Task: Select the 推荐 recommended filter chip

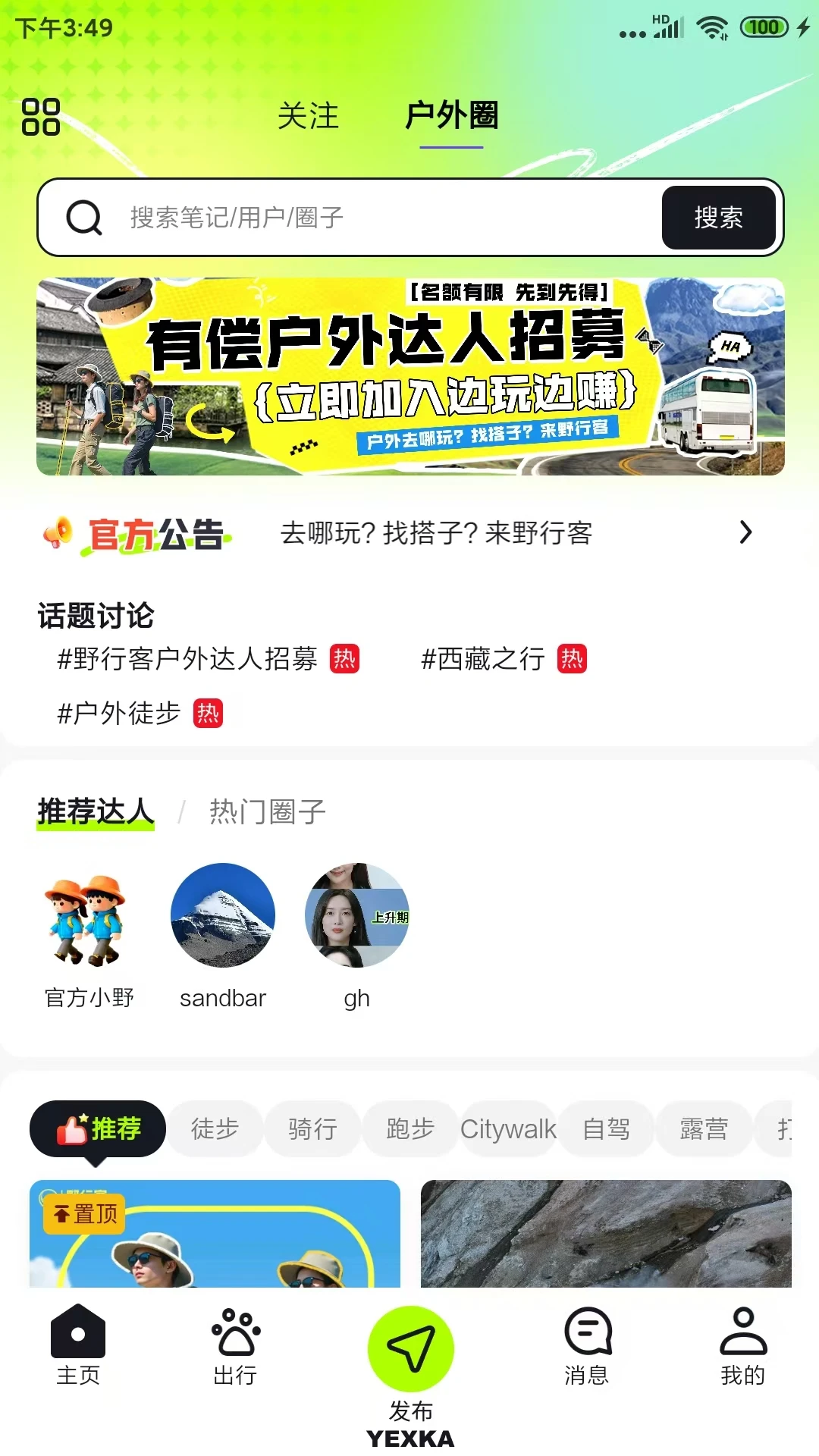Action: pos(97,1129)
